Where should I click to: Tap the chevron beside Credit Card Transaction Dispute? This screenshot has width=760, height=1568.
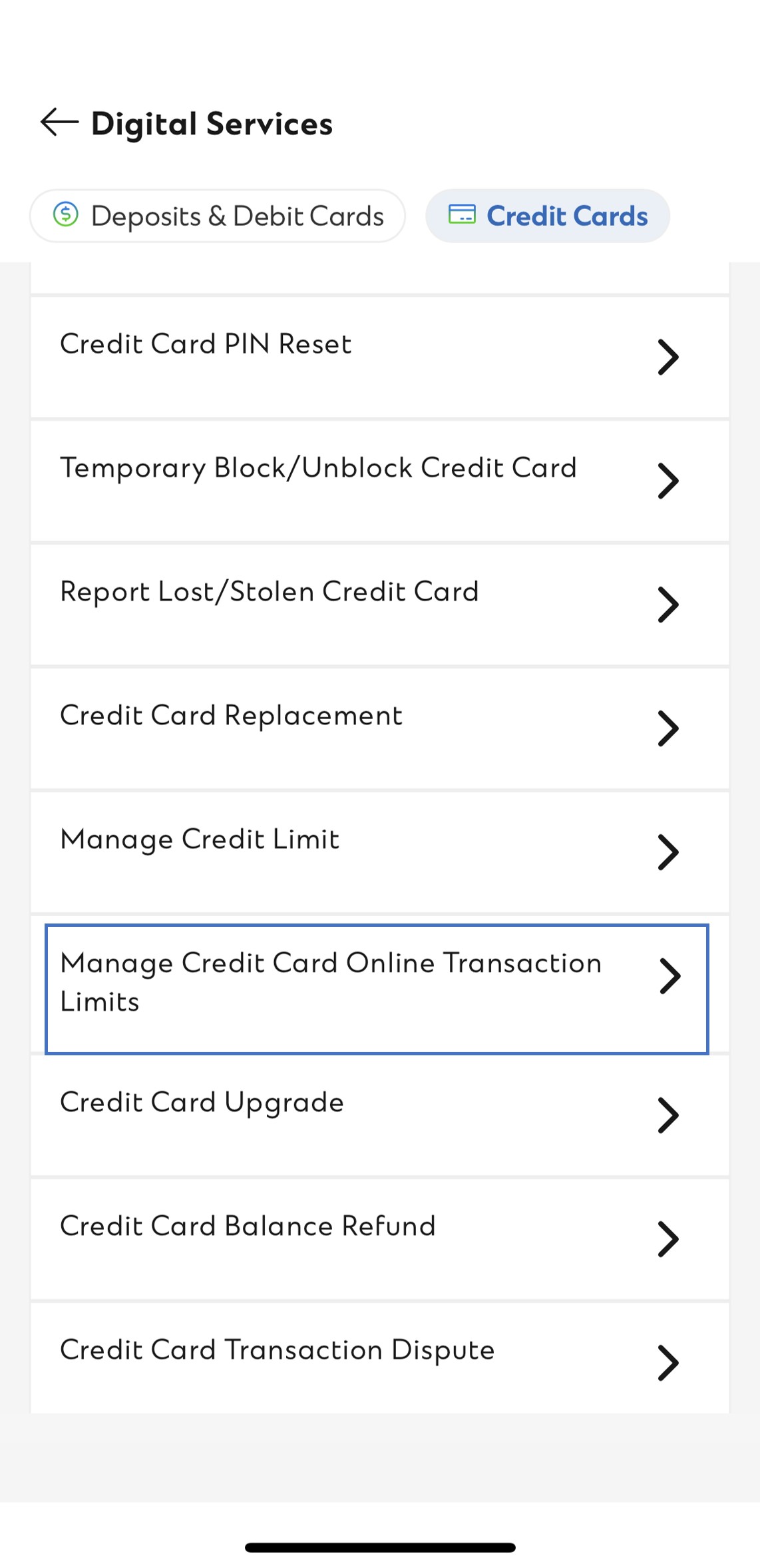click(668, 1362)
